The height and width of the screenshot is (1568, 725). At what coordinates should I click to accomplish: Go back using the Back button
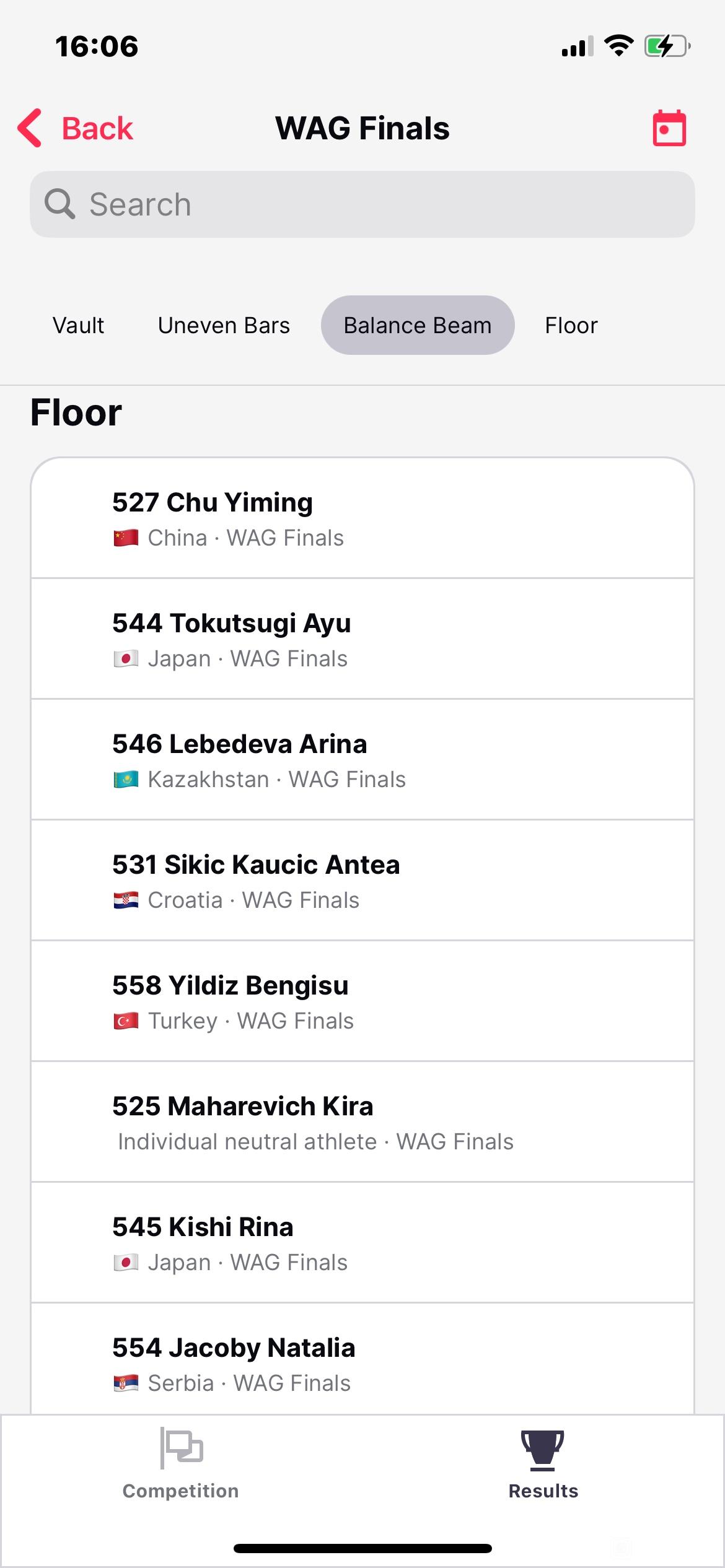pyautogui.click(x=75, y=128)
